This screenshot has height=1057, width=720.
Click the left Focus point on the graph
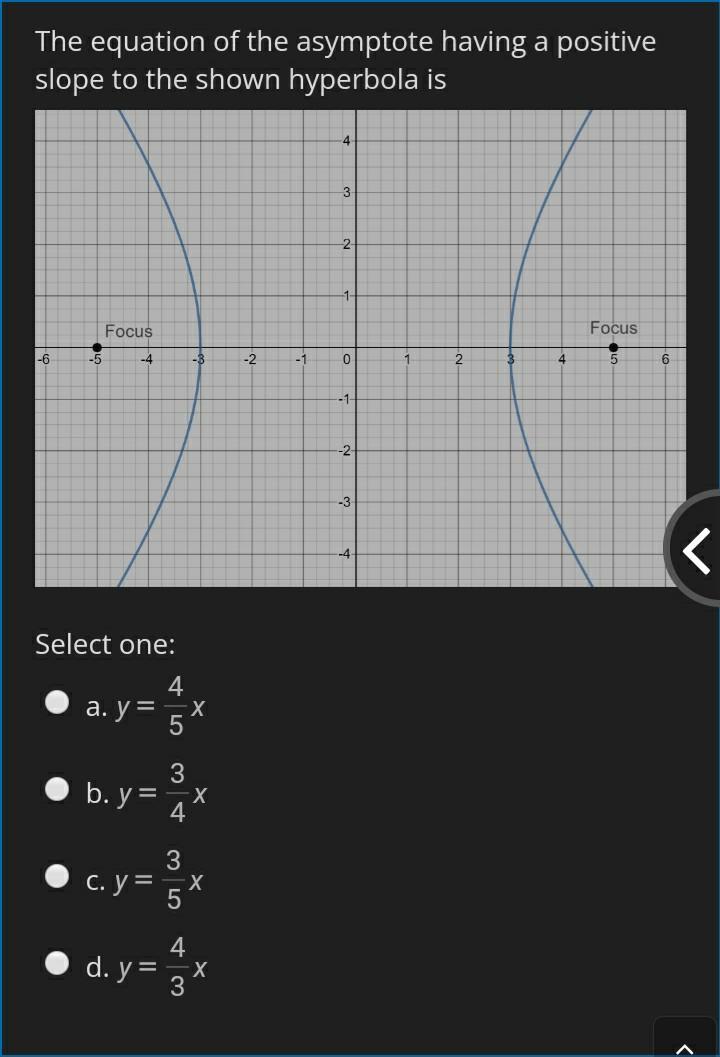[98, 345]
